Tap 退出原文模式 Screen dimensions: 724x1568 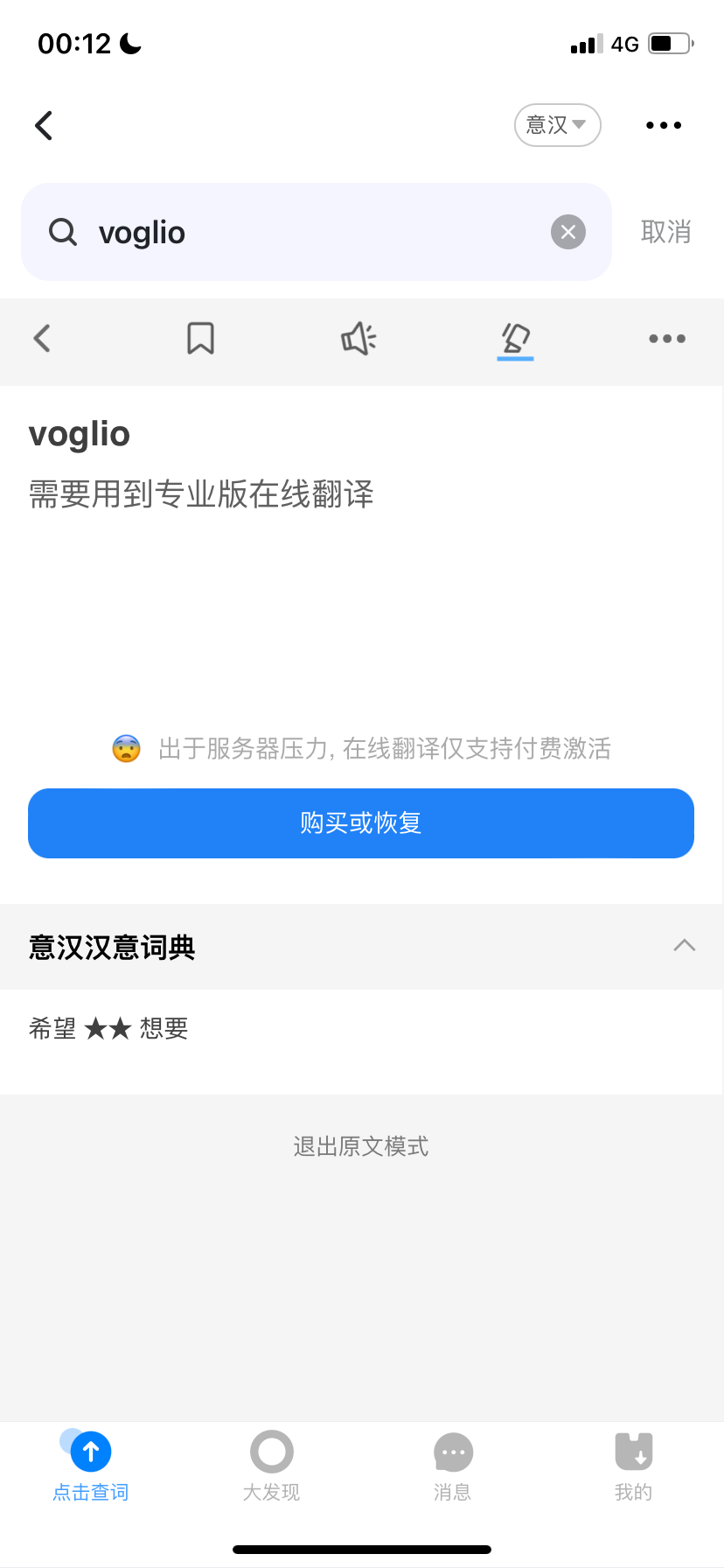[x=361, y=1146]
